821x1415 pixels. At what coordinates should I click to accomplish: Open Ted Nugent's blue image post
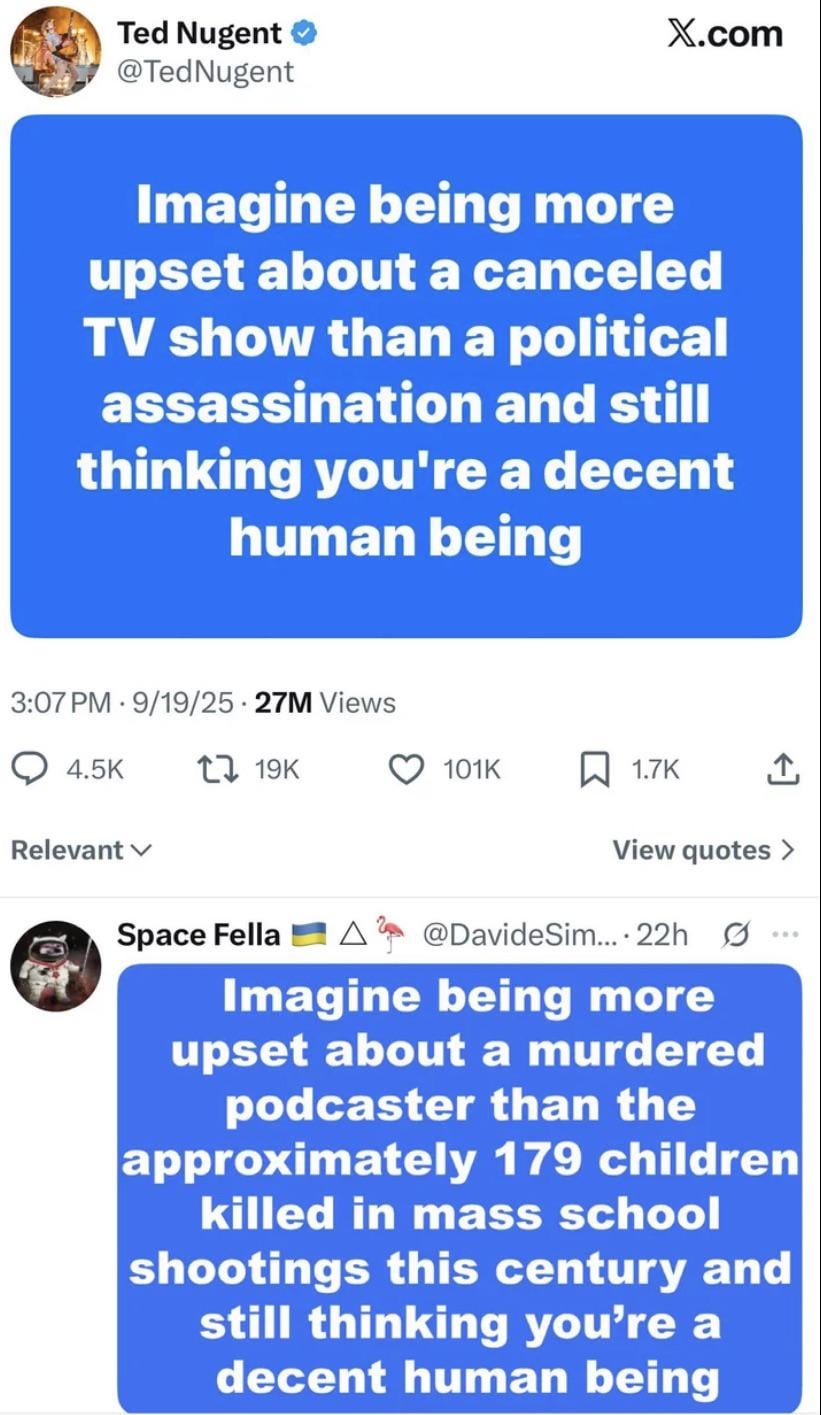[406, 375]
